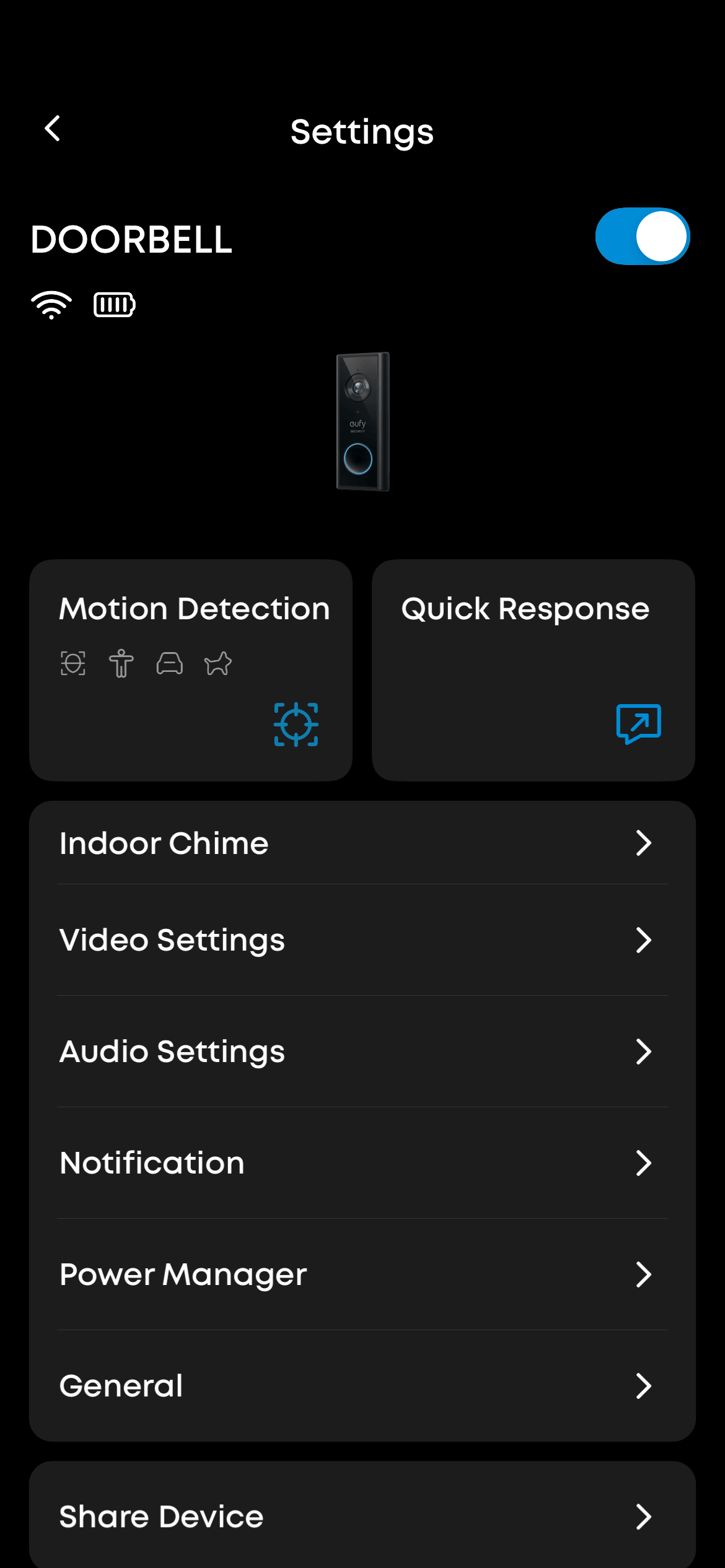Go back from Settings screen

coord(53,129)
